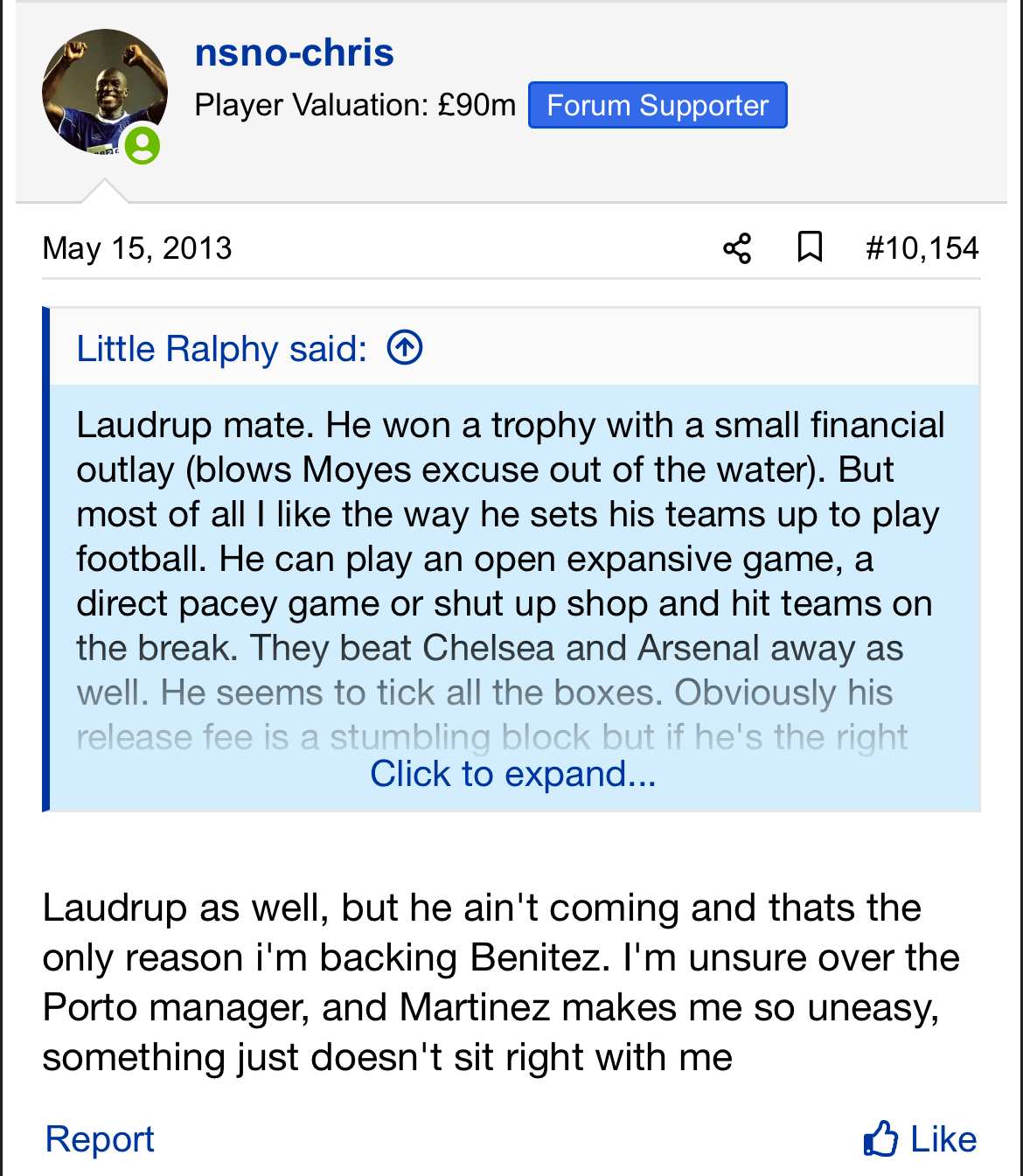This screenshot has height=1176, width=1023.
Task: Open nsno-chris's profile avatar
Action: click(104, 94)
